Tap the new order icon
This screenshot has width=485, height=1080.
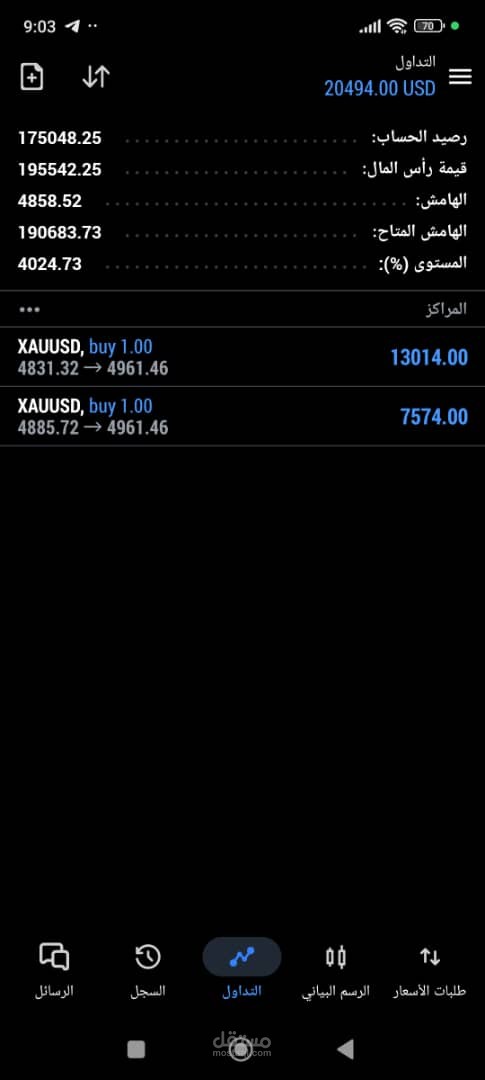[31, 77]
